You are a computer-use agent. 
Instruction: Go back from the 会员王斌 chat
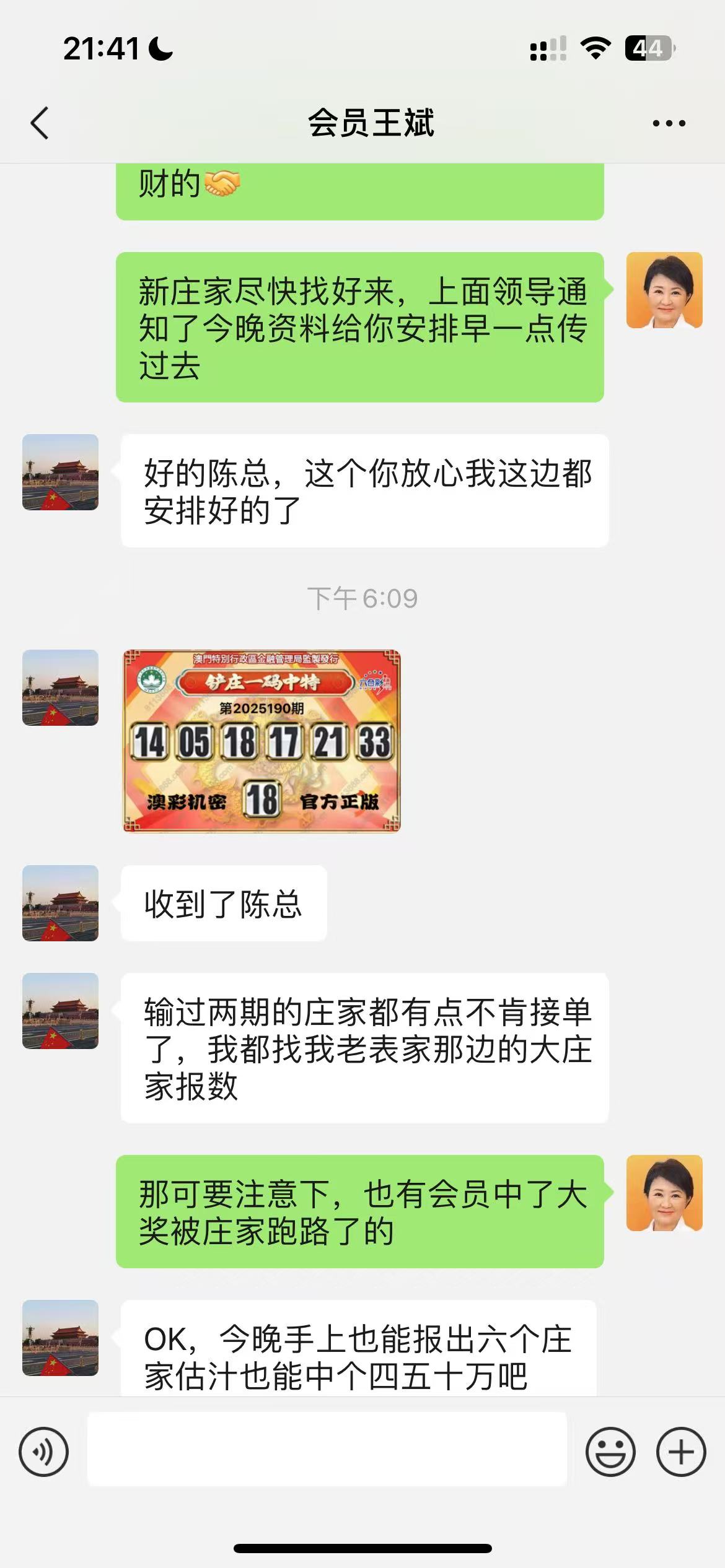pyautogui.click(x=40, y=123)
